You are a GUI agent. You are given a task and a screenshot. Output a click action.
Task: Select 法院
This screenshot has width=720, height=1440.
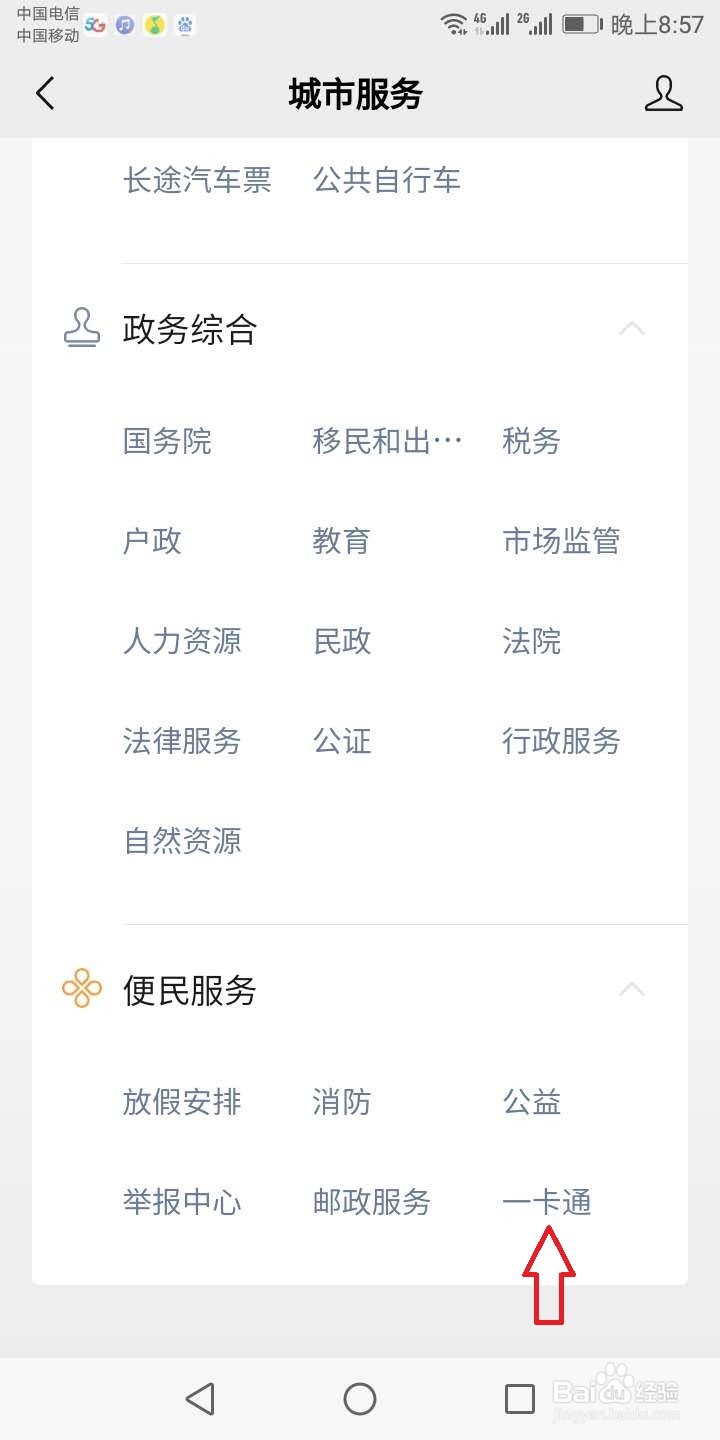click(x=531, y=641)
